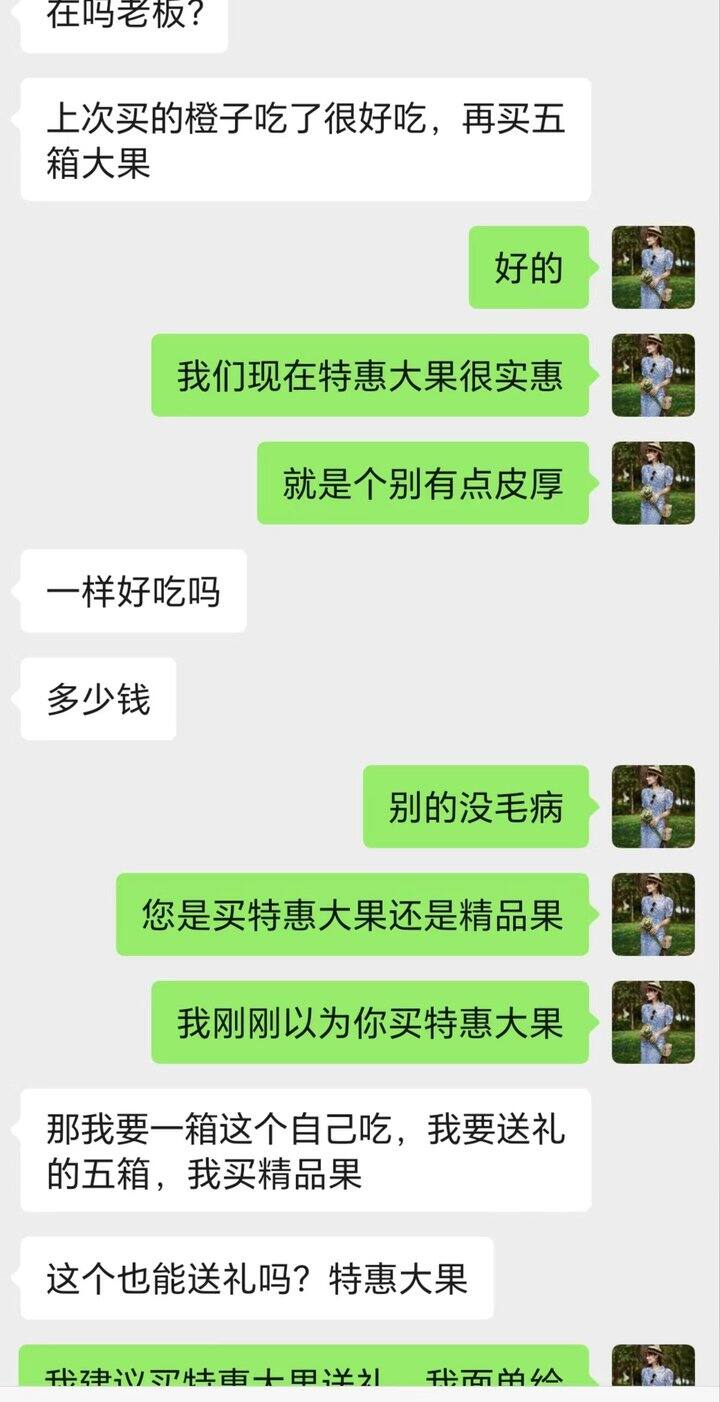Select the green "好的" reply bubble

click(x=528, y=267)
